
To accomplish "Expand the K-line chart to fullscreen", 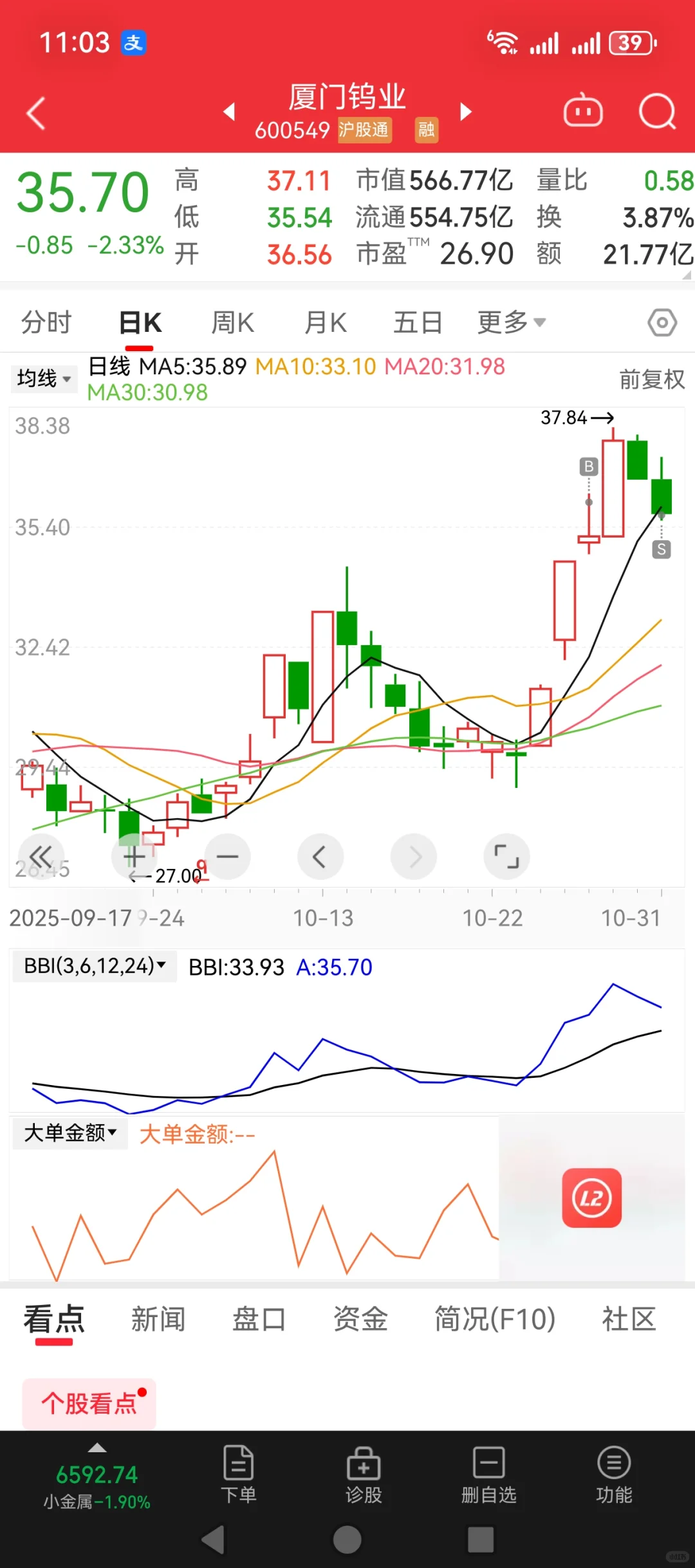I will click(x=506, y=856).
